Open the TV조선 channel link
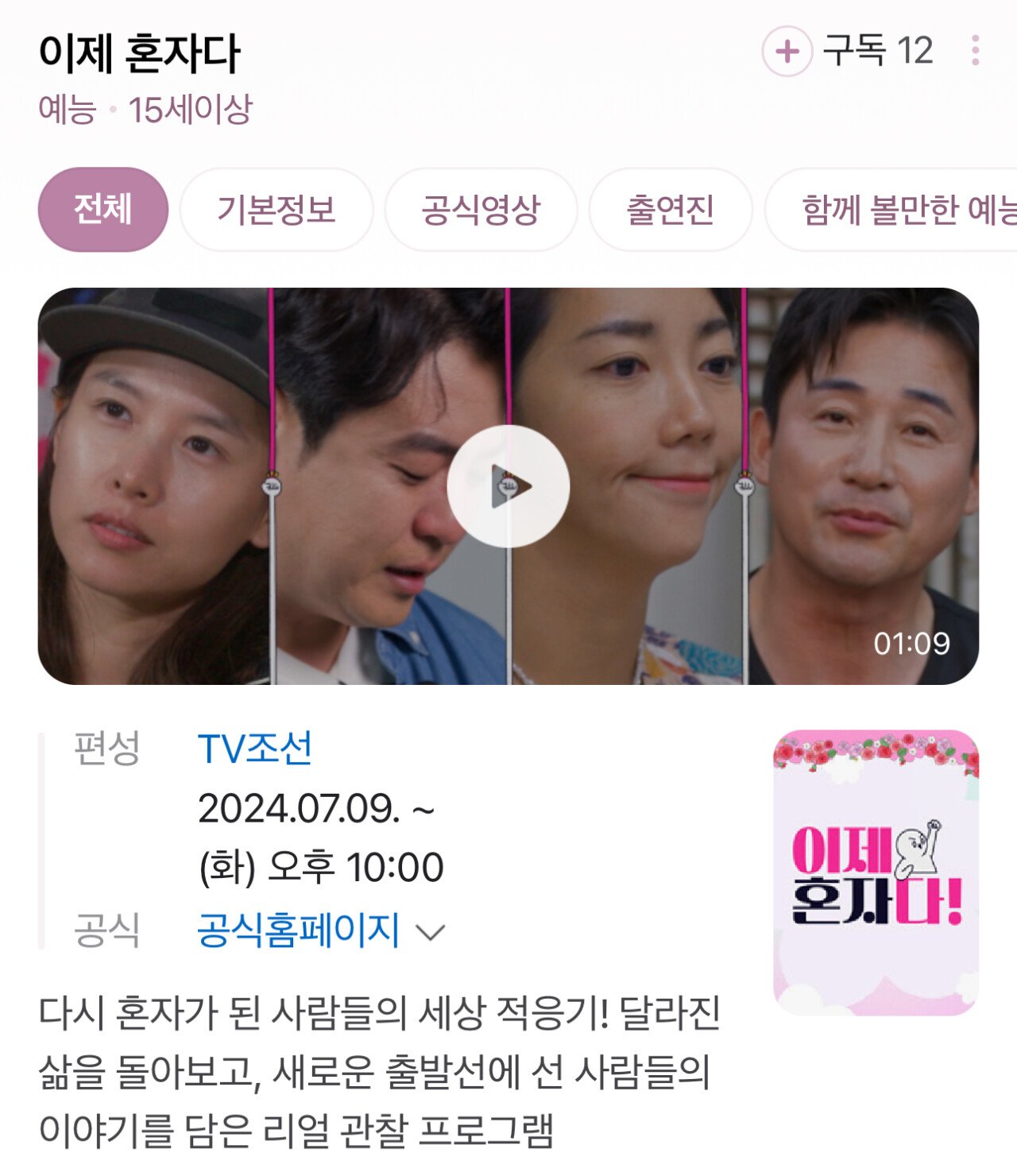Viewport: 1017px width, 1176px height. (x=255, y=749)
